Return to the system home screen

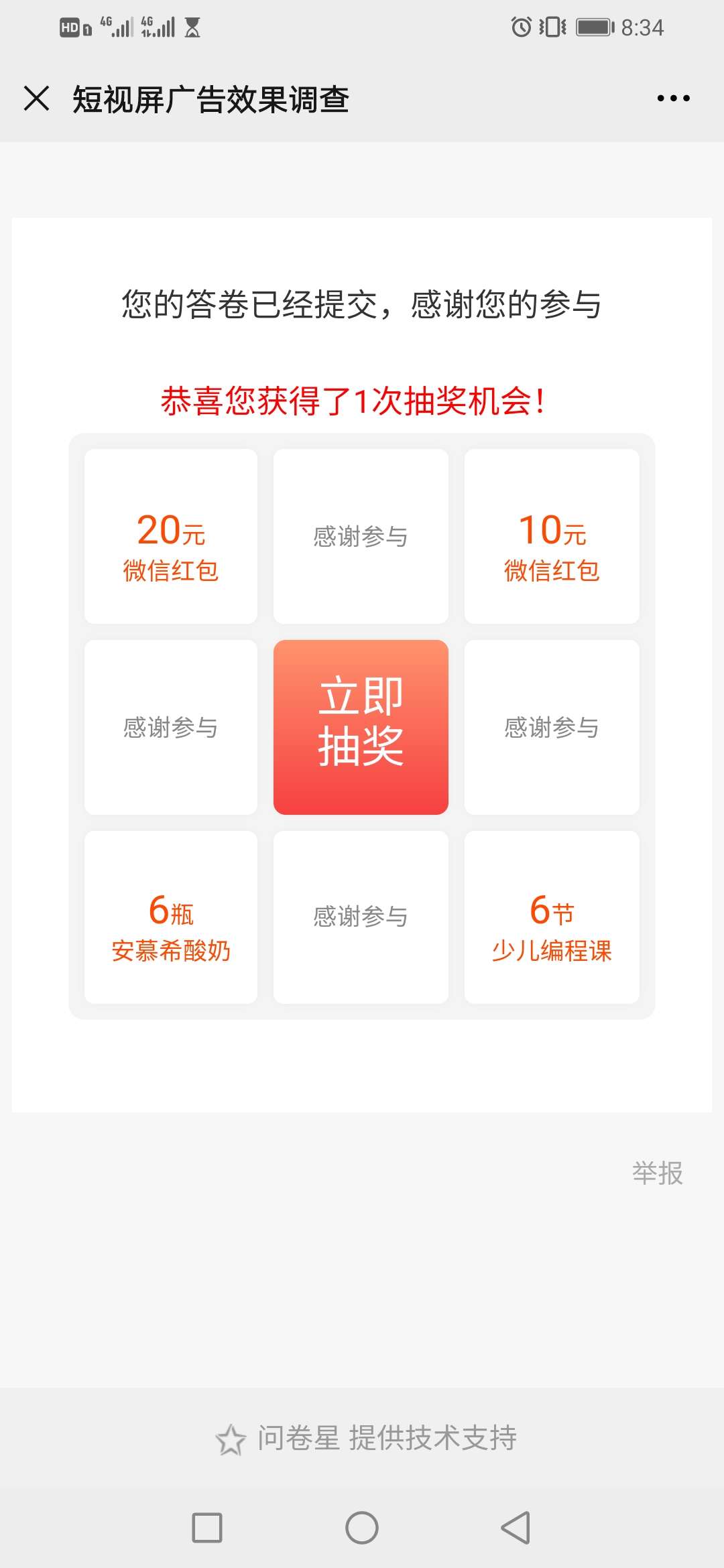click(362, 1528)
